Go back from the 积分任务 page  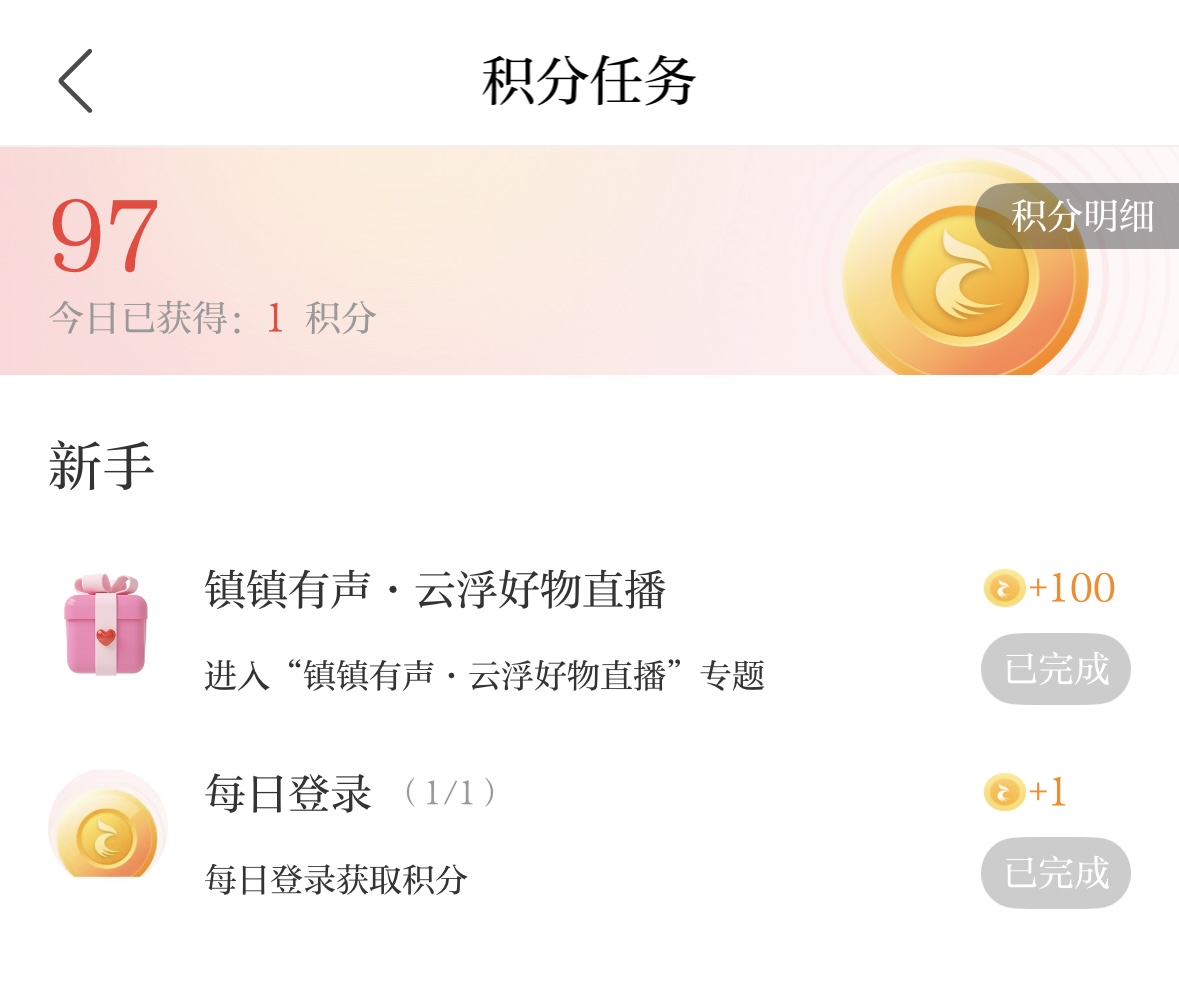[76, 81]
